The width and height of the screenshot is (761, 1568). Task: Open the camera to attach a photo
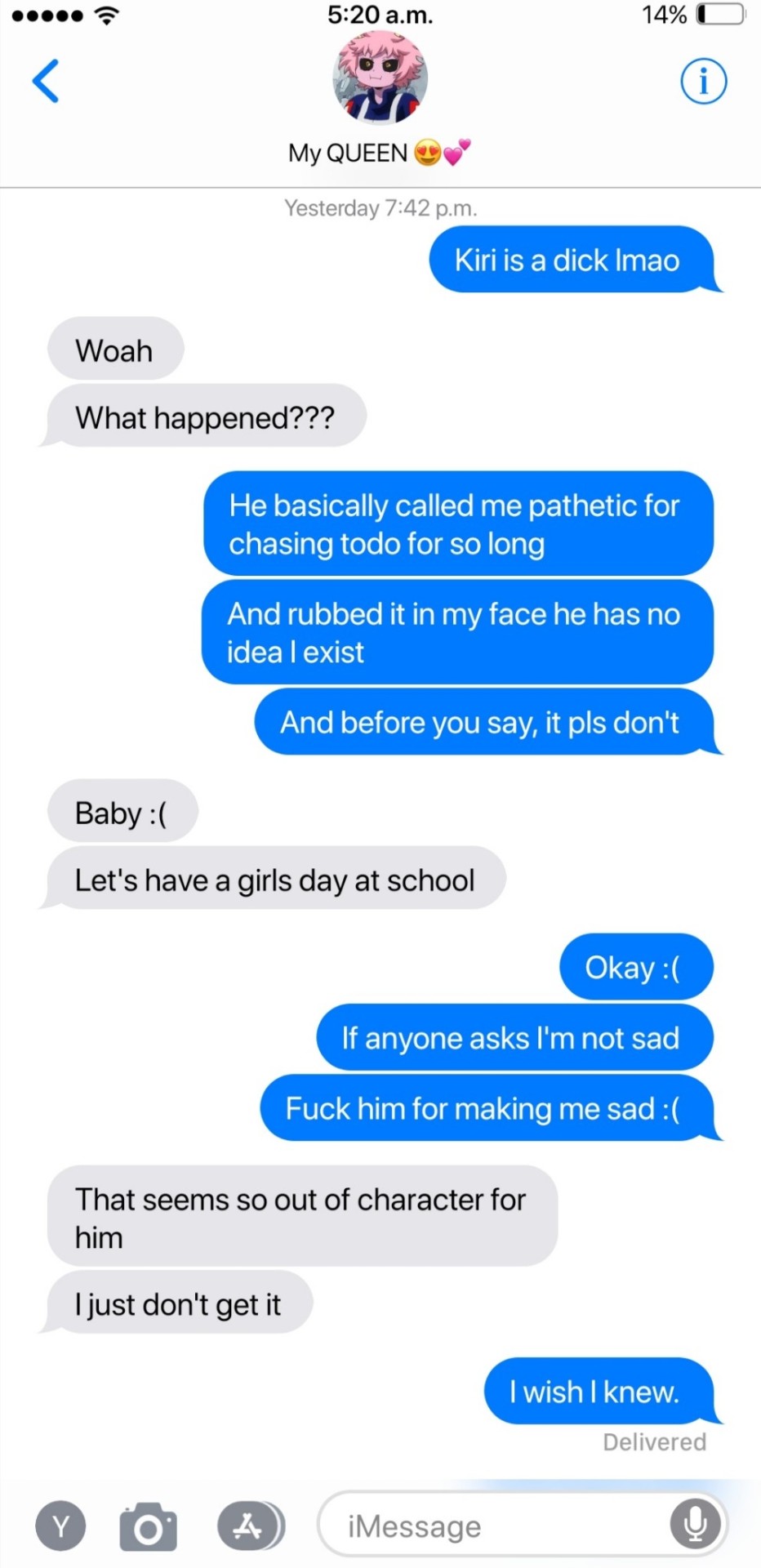point(148,1526)
